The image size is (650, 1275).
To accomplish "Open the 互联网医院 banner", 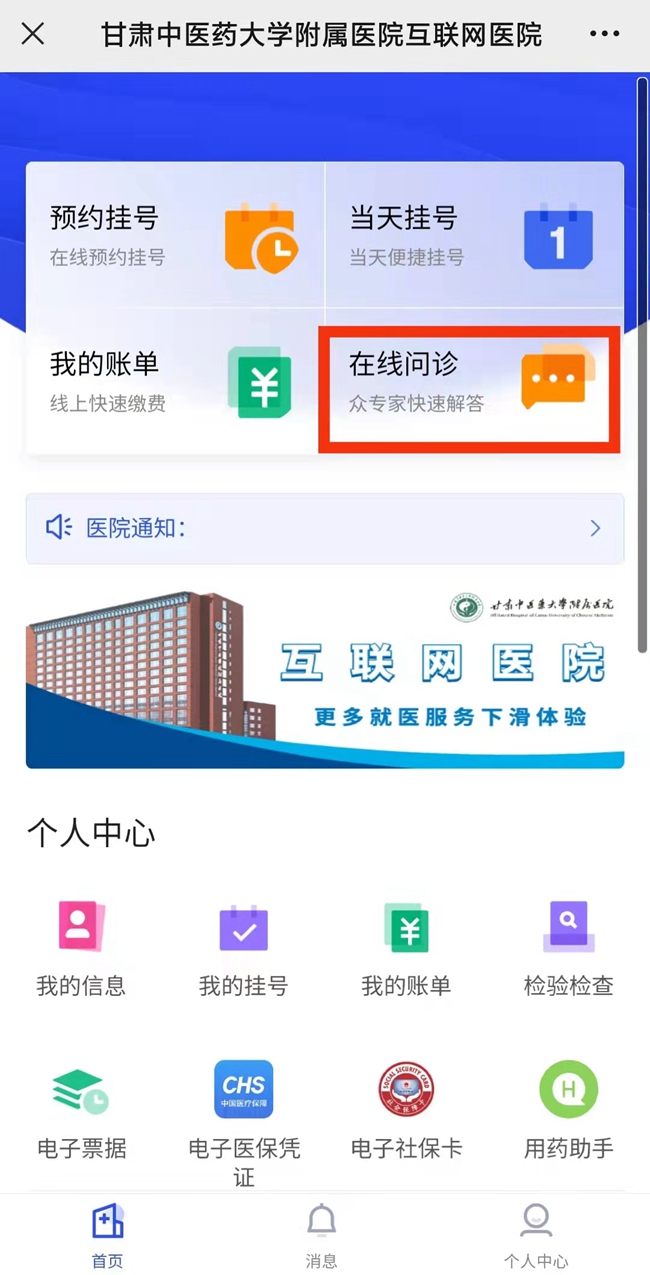I will (325, 680).
